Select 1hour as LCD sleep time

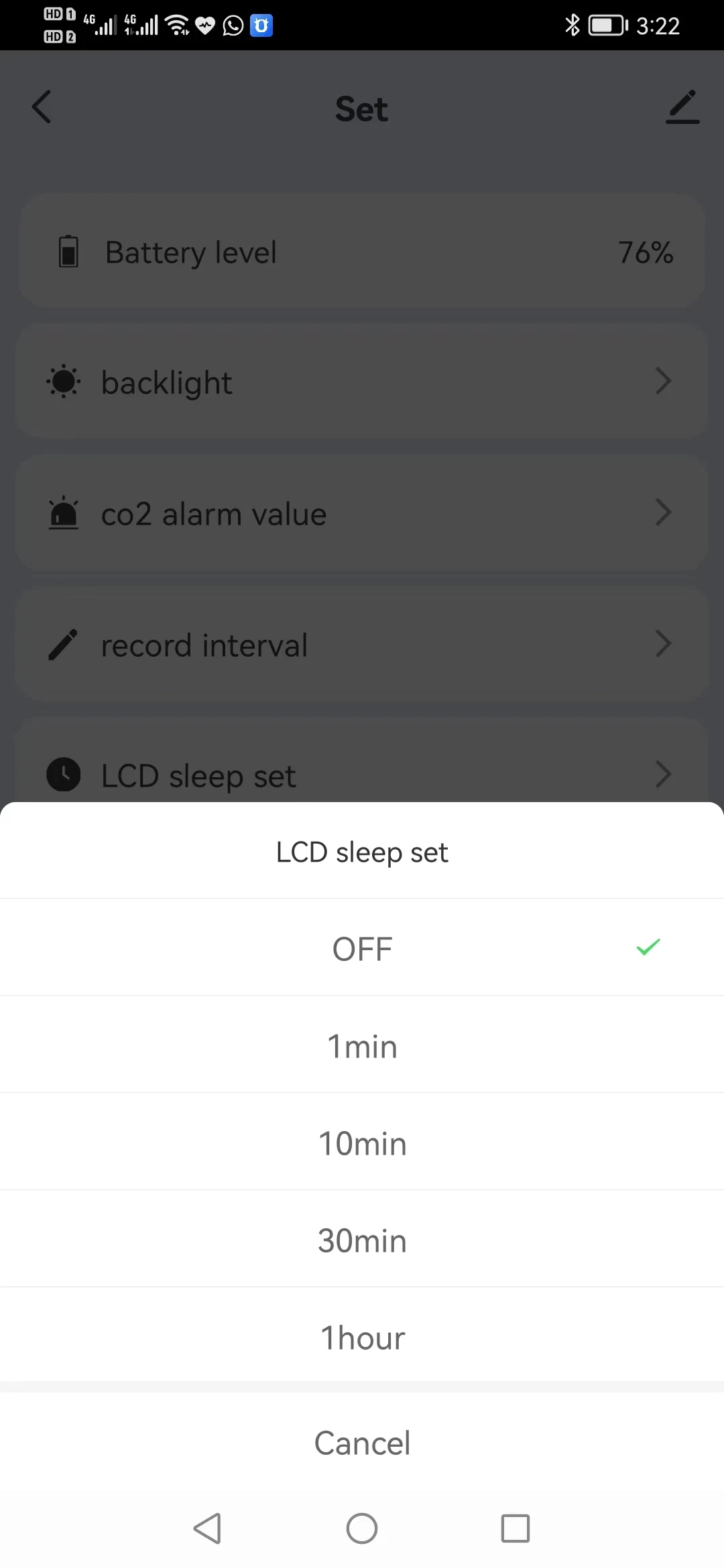[x=362, y=1335]
